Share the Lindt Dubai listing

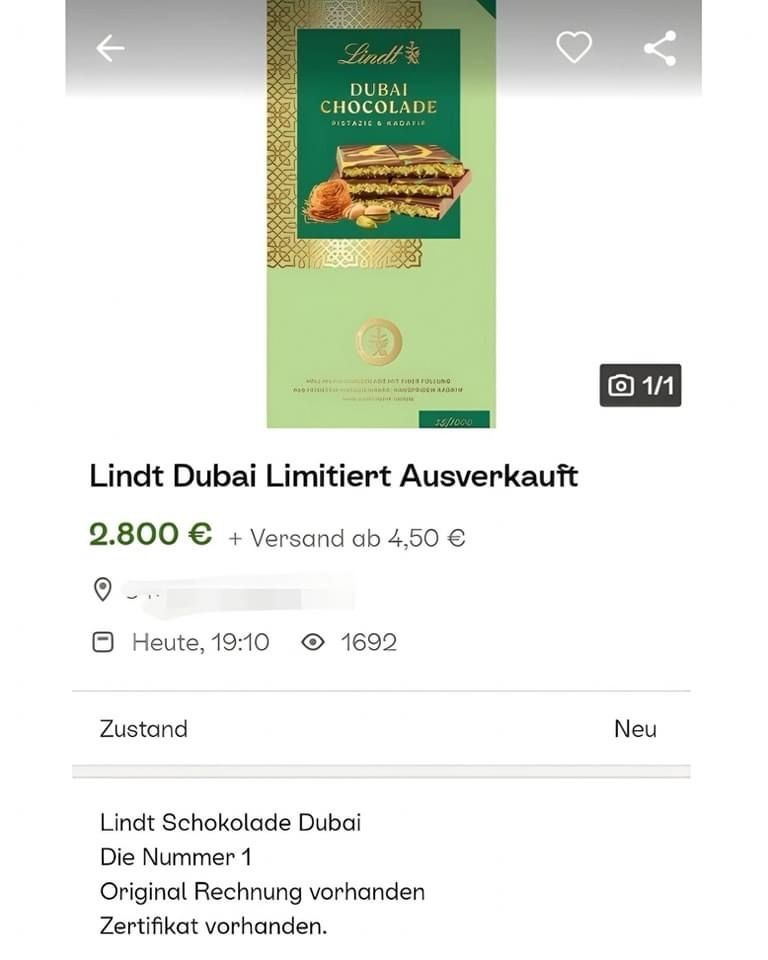[660, 48]
